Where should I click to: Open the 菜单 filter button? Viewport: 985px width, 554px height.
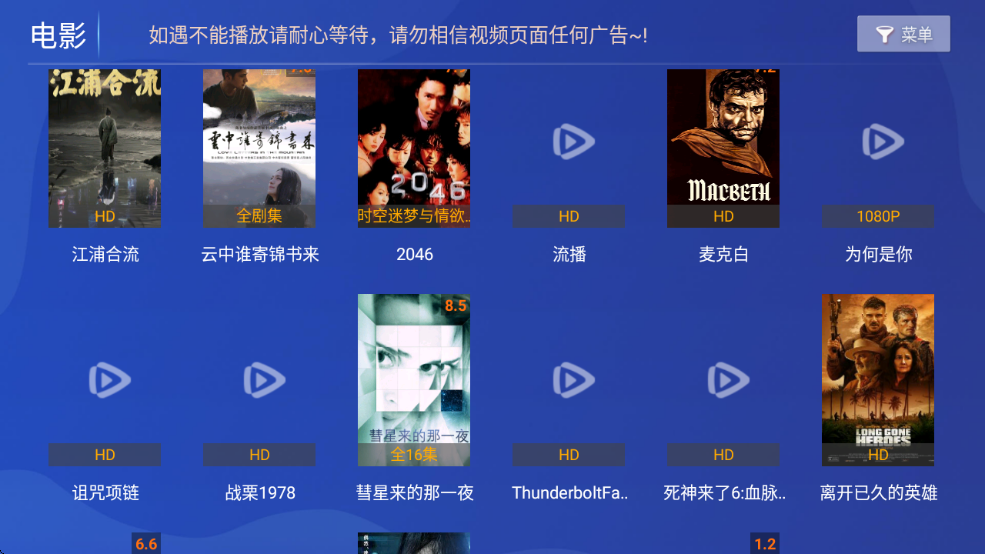[903, 34]
